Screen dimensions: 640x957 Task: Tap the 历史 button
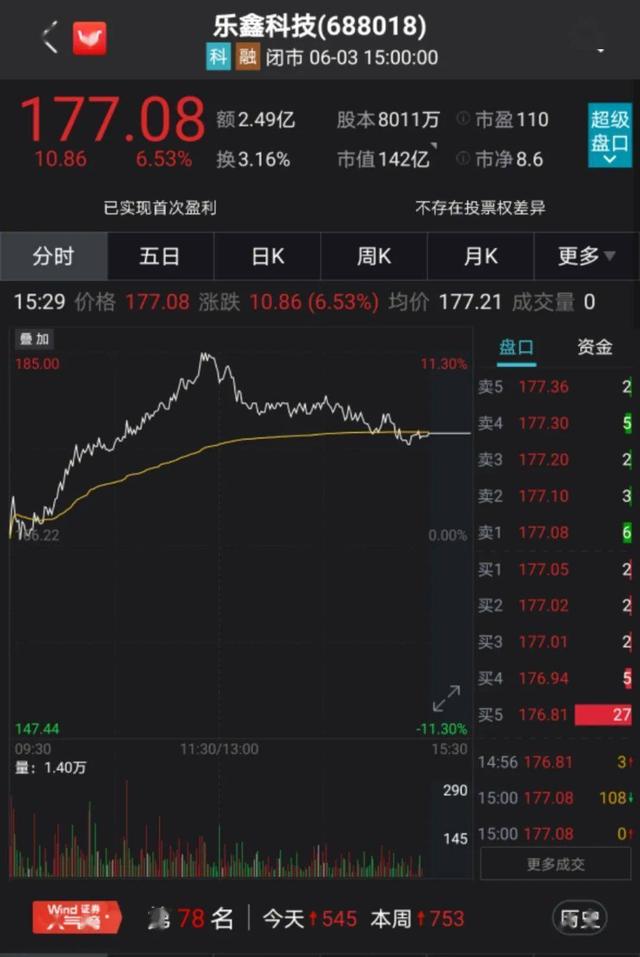580,917
